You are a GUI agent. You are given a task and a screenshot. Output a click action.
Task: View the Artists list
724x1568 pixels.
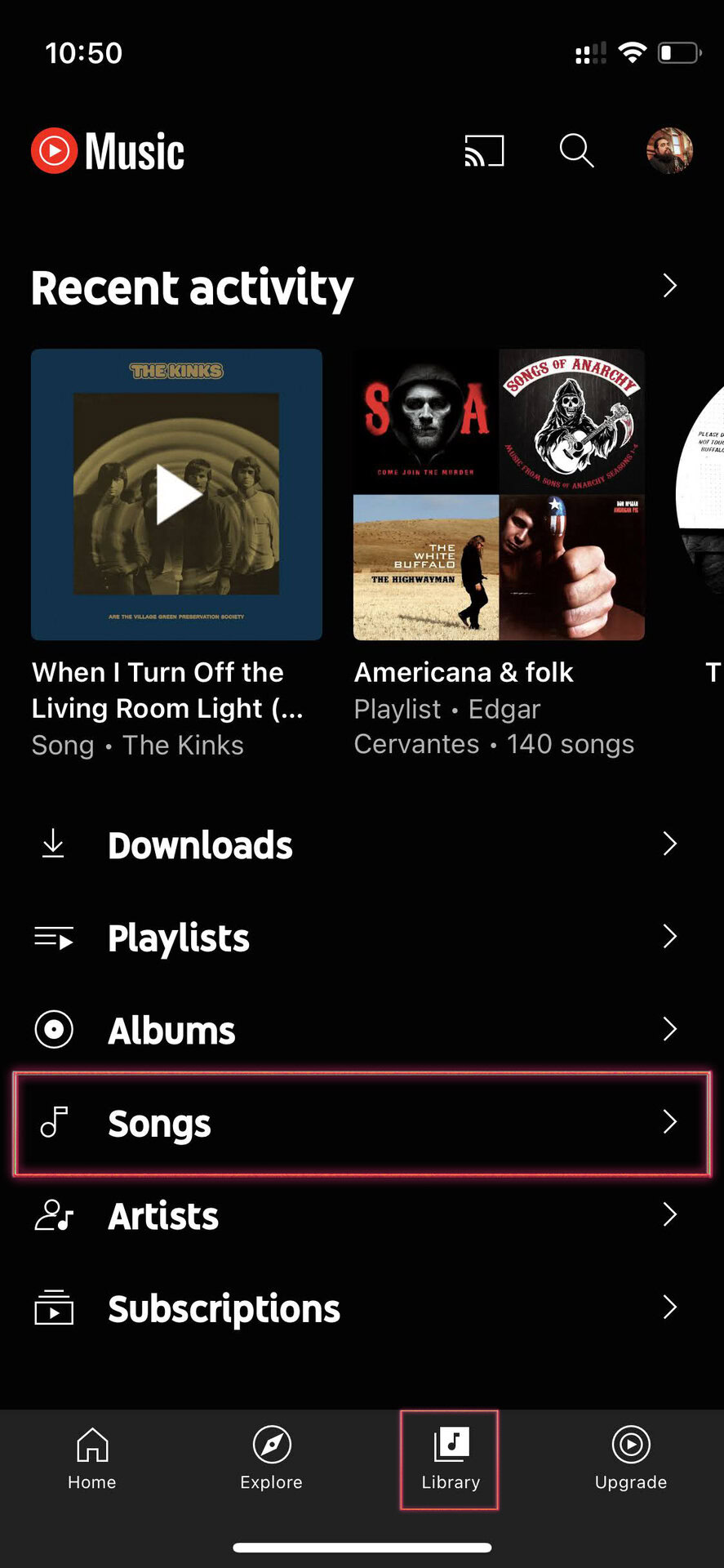(x=362, y=1215)
